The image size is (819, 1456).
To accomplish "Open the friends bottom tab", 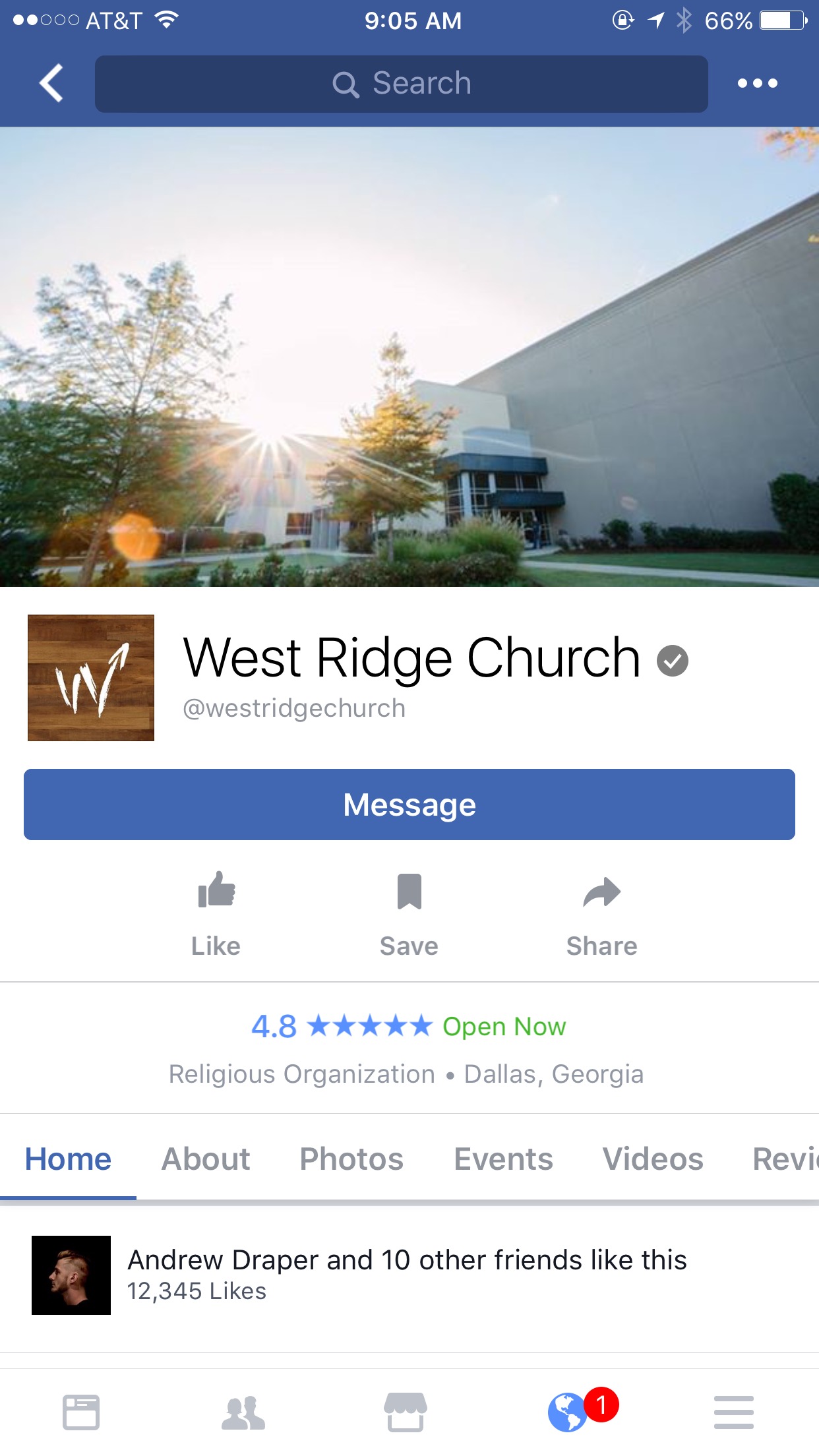I will 243,1412.
